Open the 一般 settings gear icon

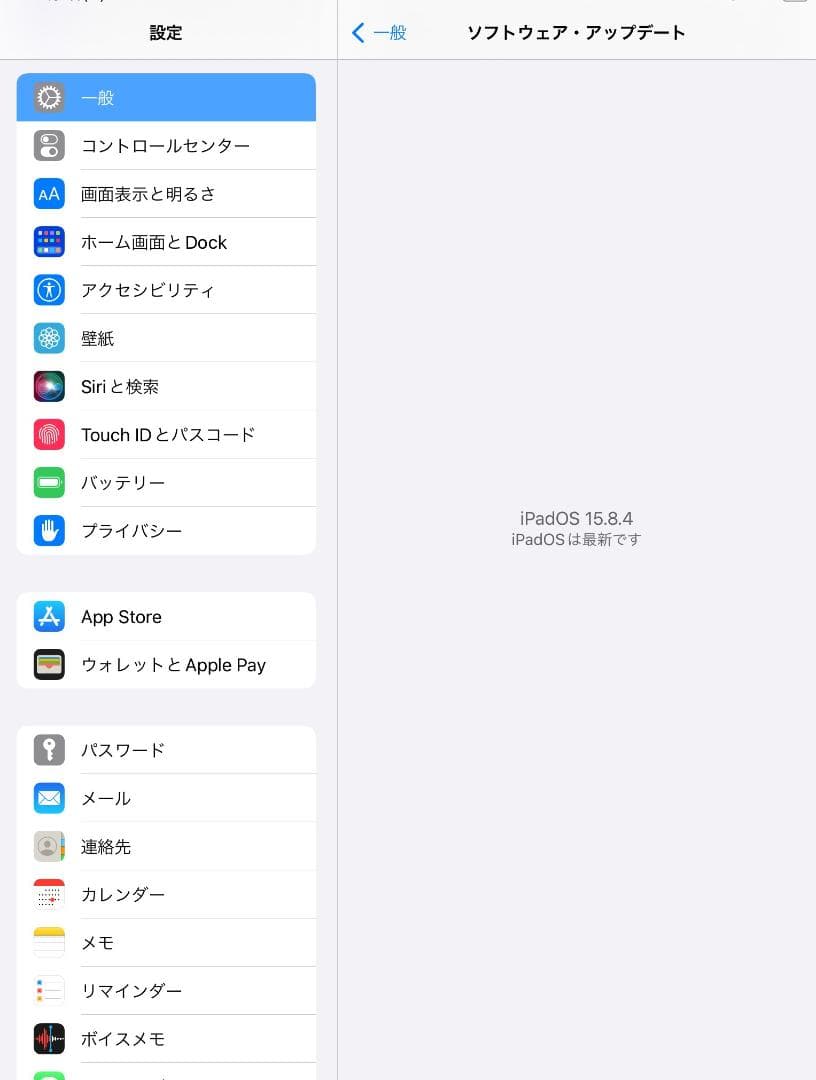pyautogui.click(x=48, y=97)
